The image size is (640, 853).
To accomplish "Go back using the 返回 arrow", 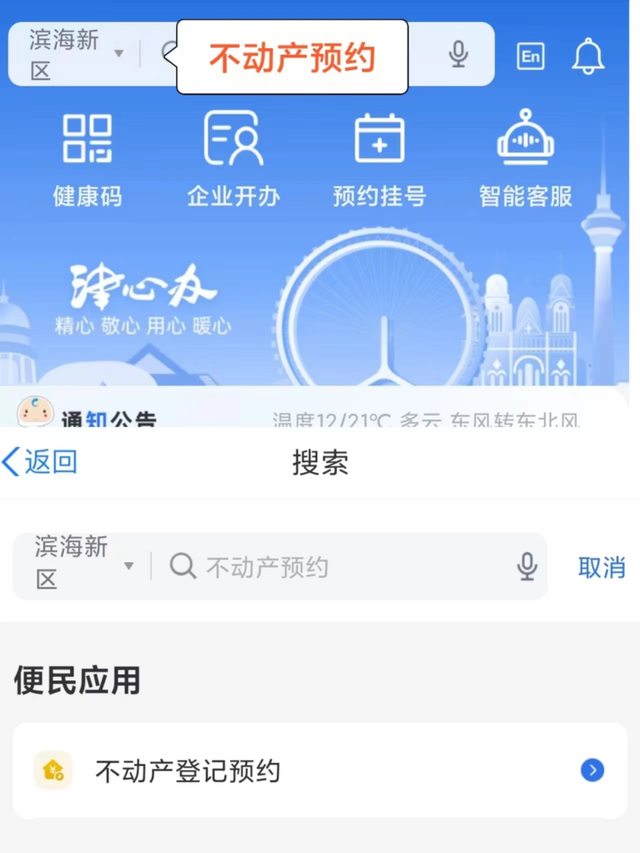I will (x=40, y=462).
